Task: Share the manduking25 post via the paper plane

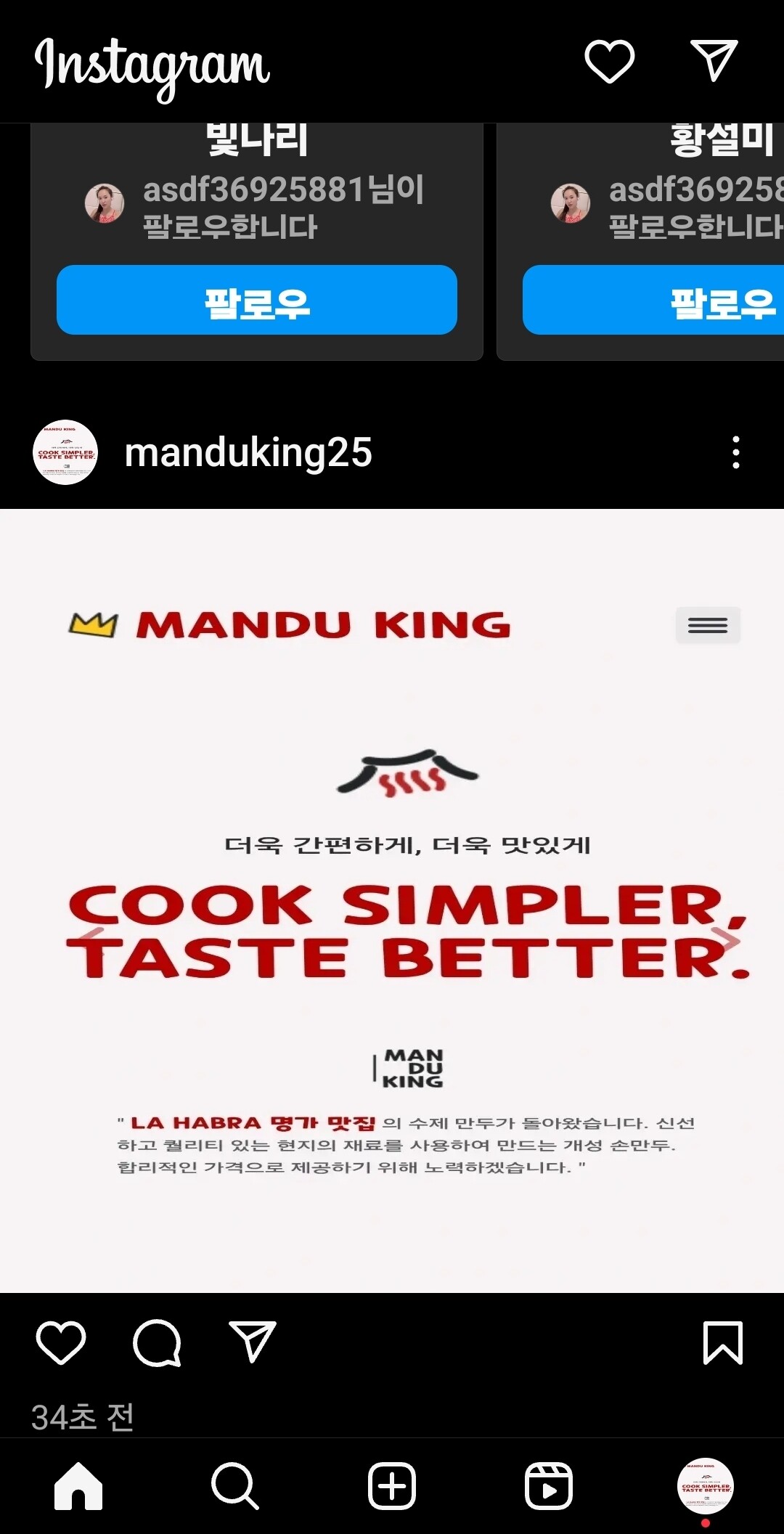Action: click(x=253, y=1342)
